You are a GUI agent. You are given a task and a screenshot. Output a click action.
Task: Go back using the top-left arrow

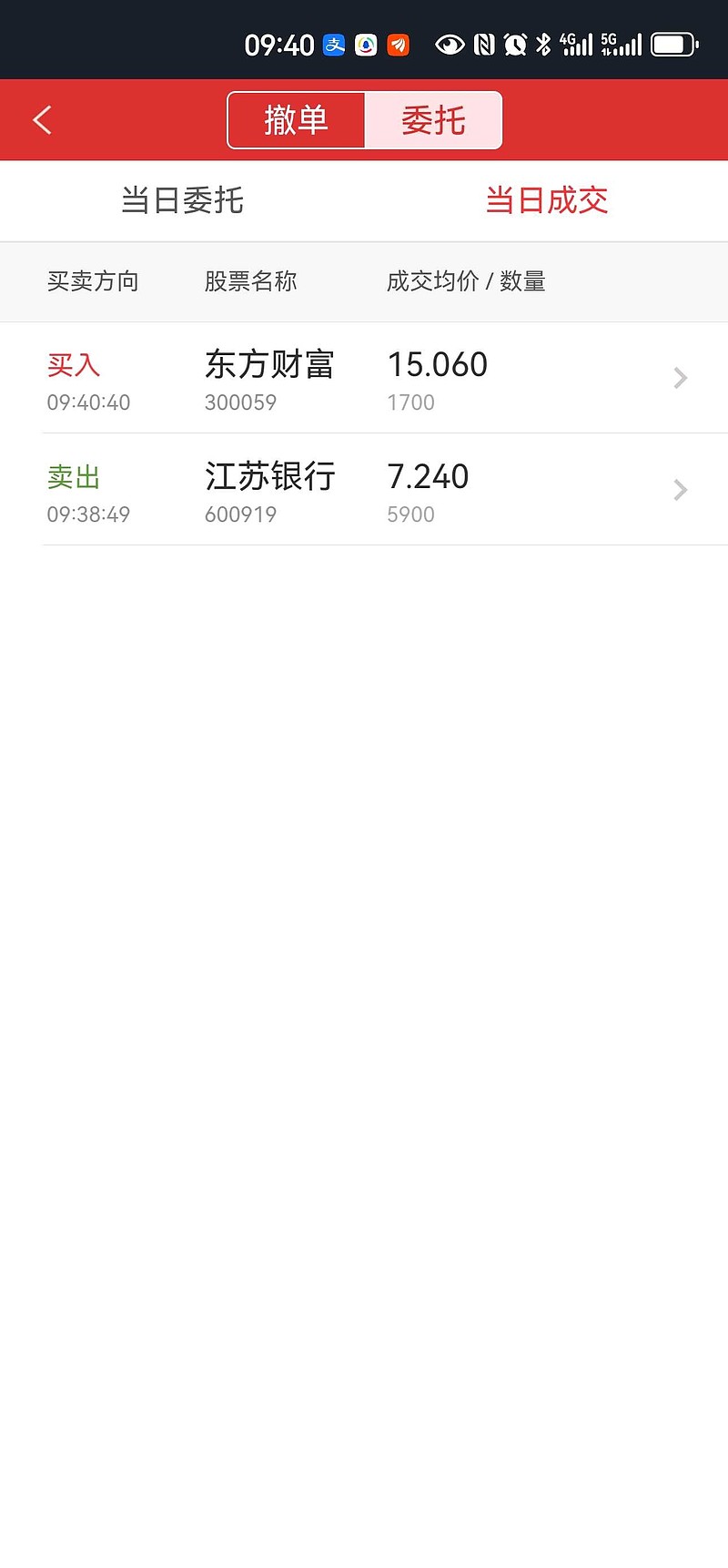click(42, 120)
